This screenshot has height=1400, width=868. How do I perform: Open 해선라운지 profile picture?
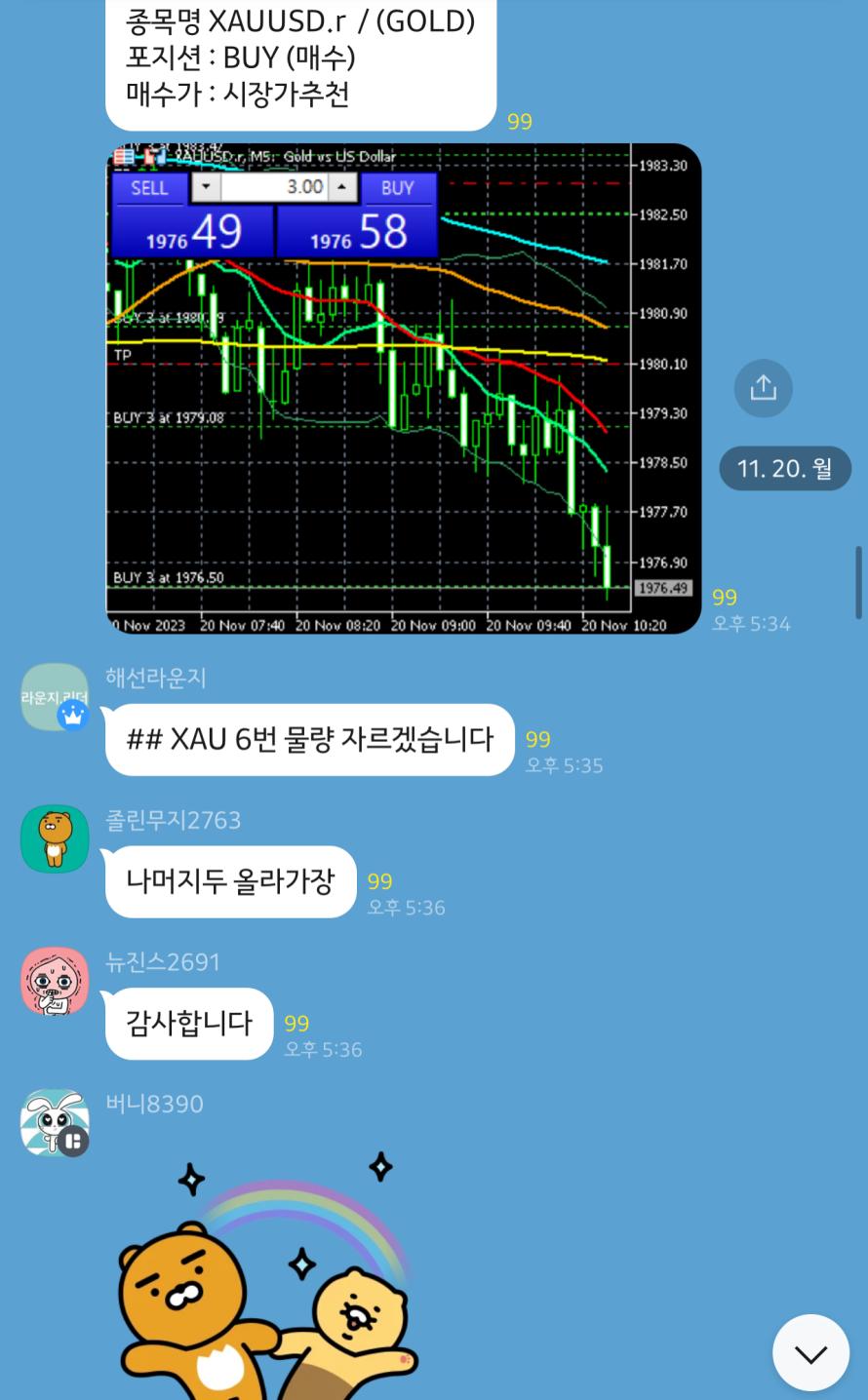55,697
